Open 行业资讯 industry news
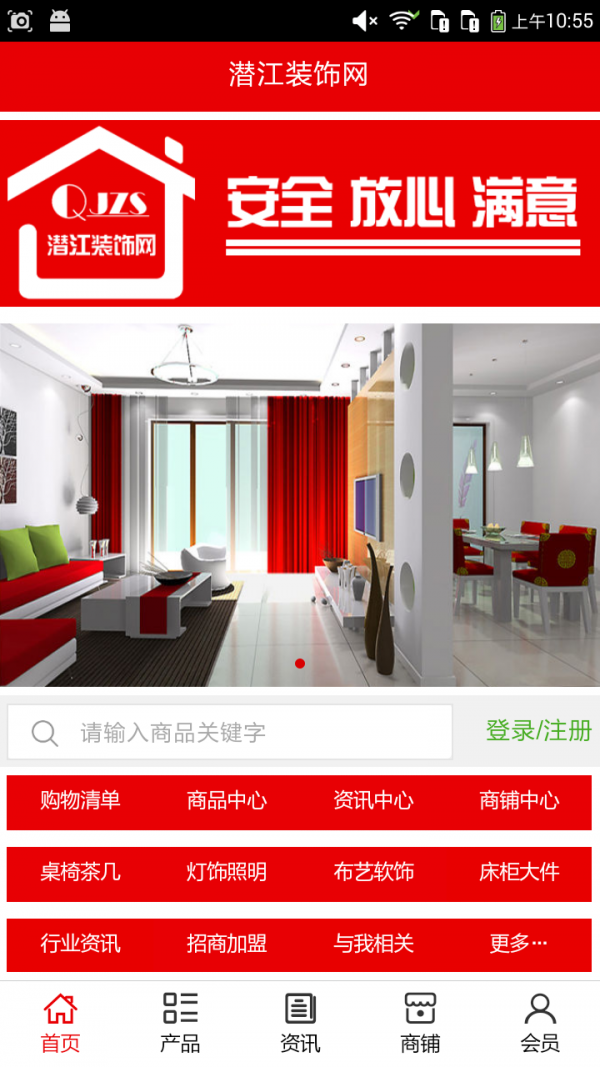The width and height of the screenshot is (600, 1067). pyautogui.click(x=80, y=944)
